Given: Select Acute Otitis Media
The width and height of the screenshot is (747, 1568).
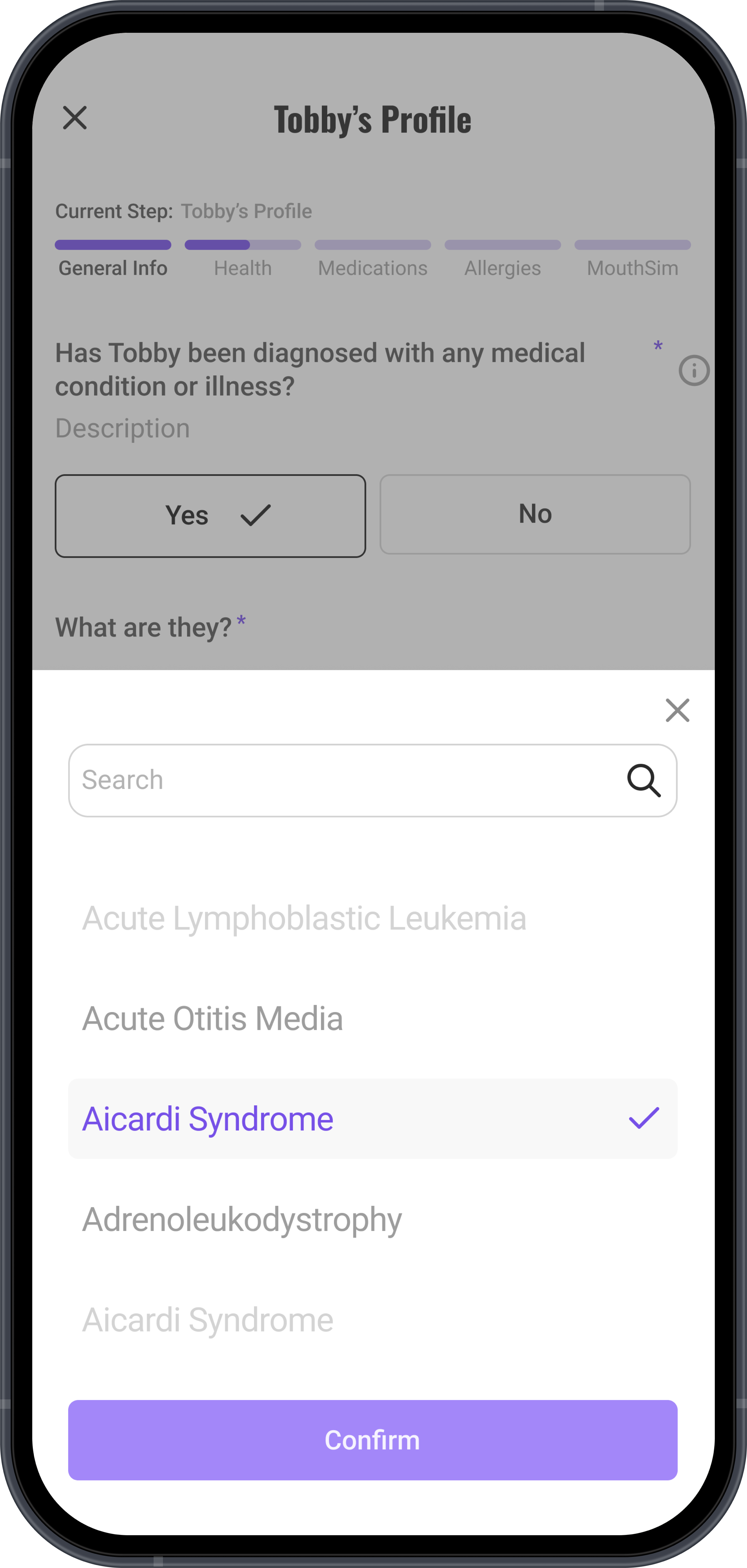Looking at the screenshot, I should click(213, 1018).
